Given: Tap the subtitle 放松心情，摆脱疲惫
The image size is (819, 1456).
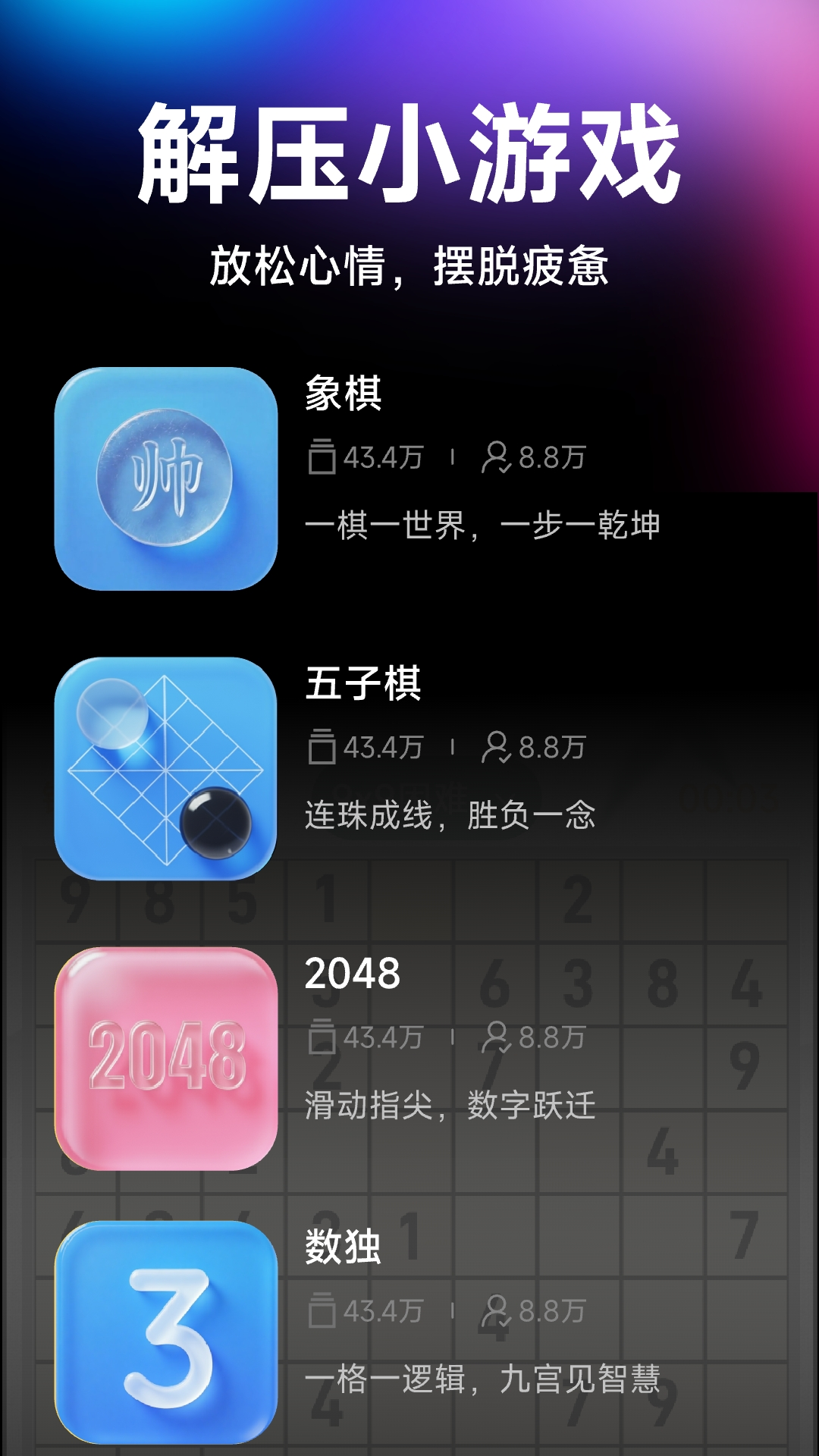Looking at the screenshot, I should (x=409, y=265).
